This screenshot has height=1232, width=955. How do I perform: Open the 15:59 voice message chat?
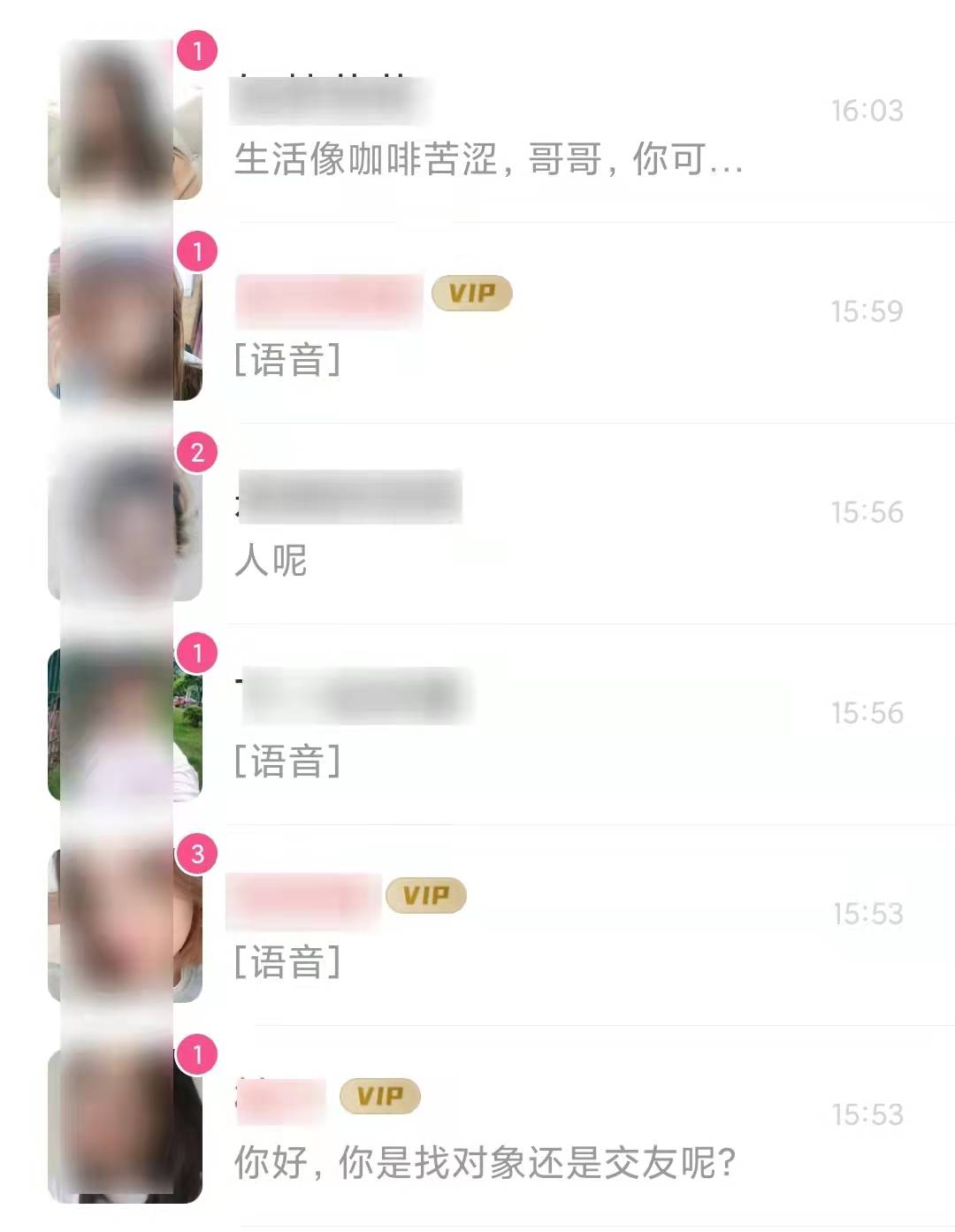(477, 323)
